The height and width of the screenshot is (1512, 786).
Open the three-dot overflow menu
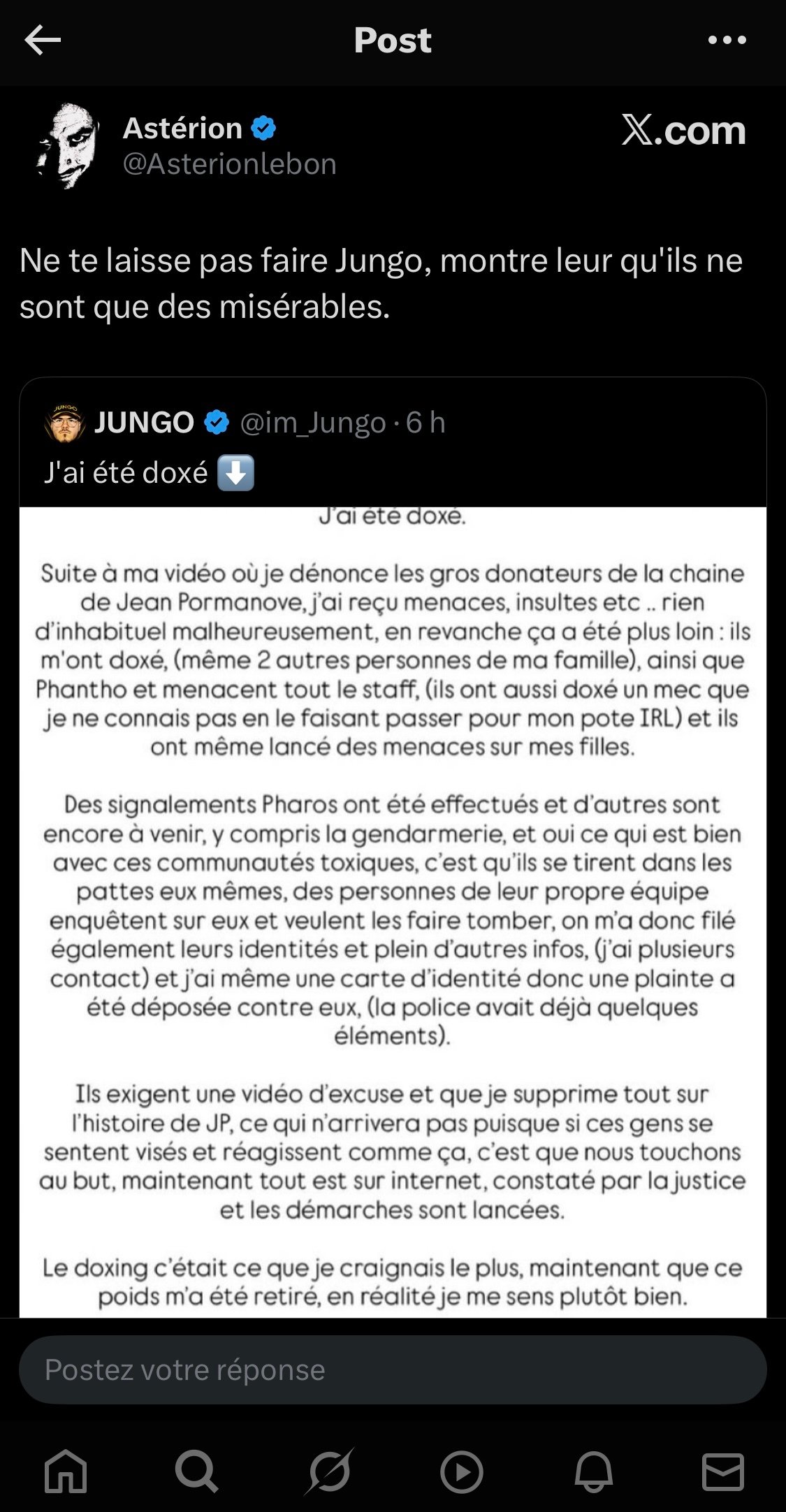coord(727,40)
